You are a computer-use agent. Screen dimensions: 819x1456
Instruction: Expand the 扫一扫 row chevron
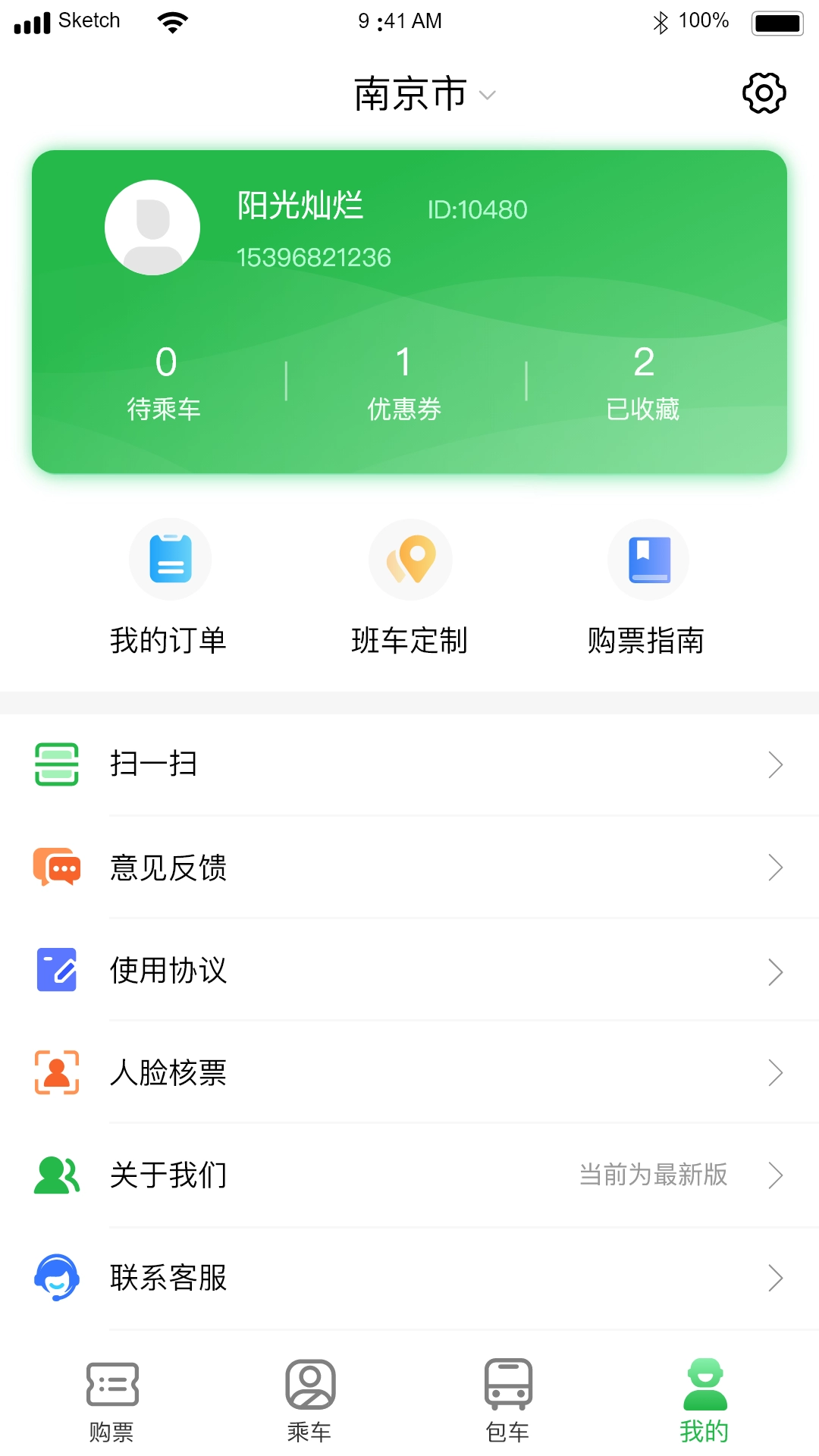tap(775, 764)
